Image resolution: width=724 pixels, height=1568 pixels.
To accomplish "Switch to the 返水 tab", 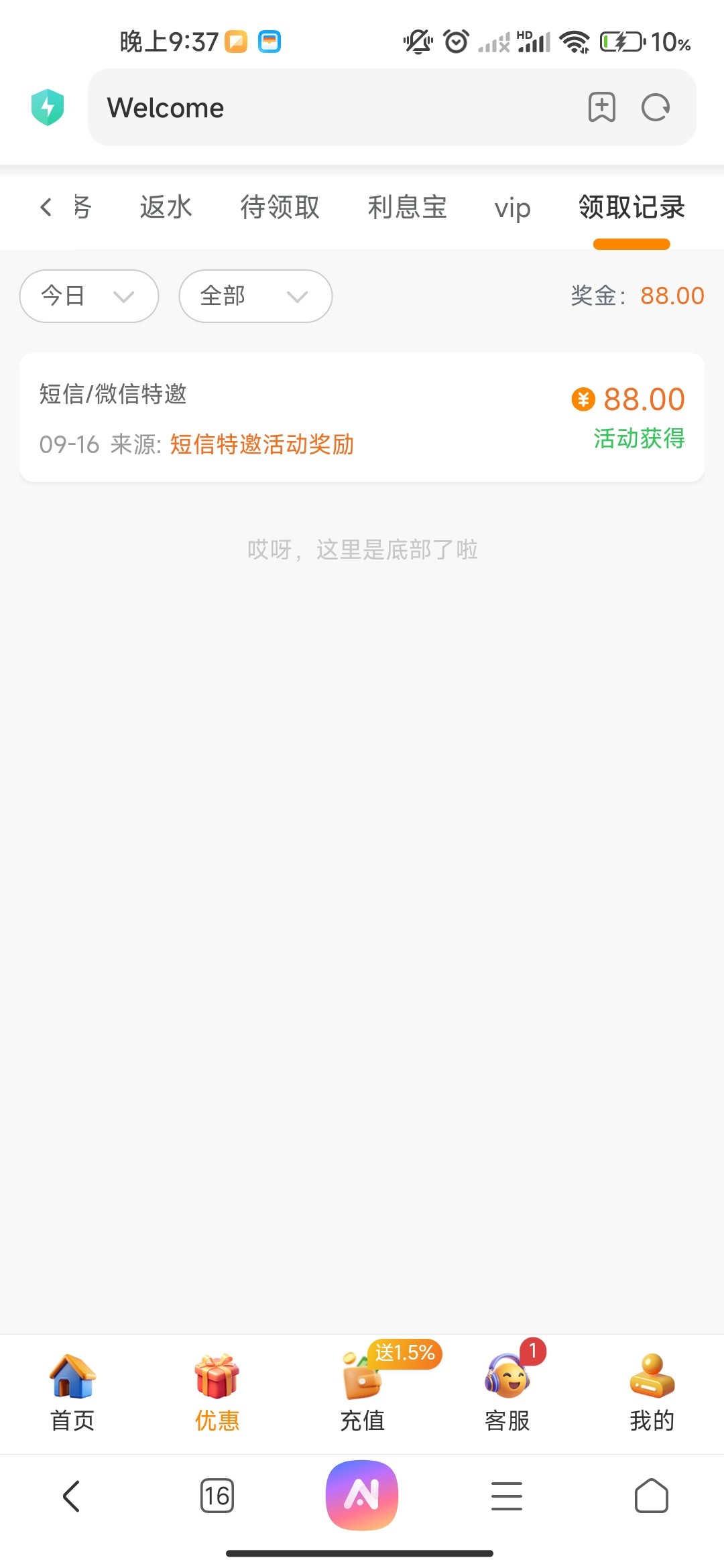I will tap(165, 208).
